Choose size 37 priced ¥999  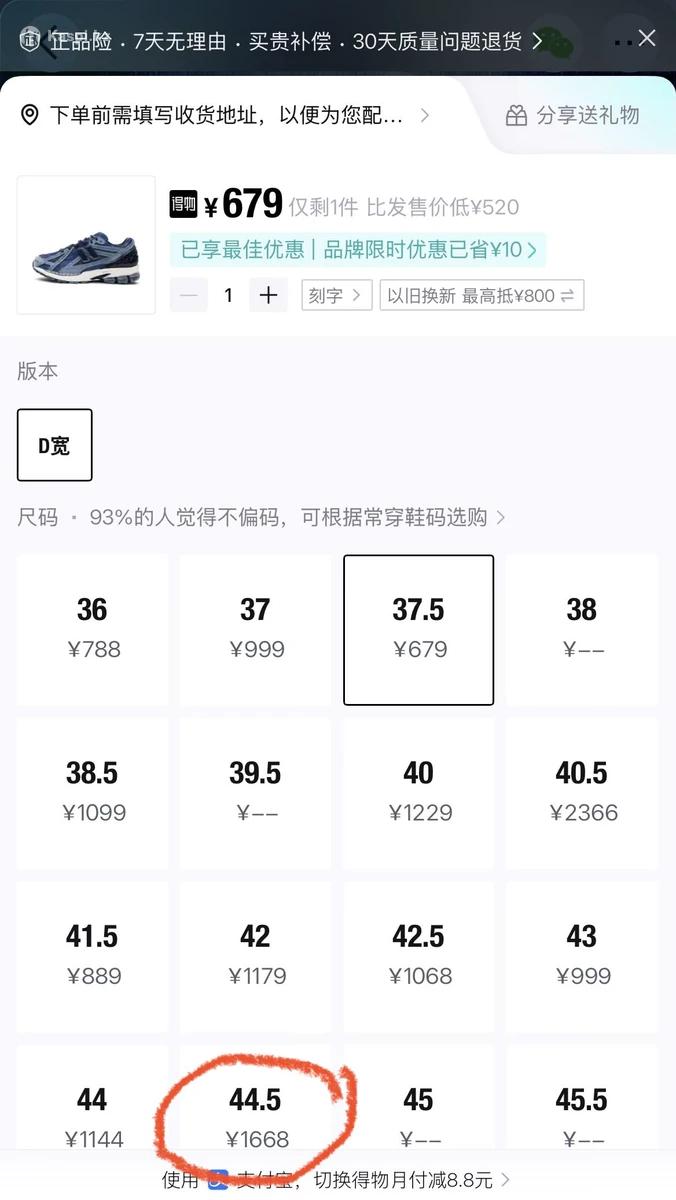click(x=255, y=629)
